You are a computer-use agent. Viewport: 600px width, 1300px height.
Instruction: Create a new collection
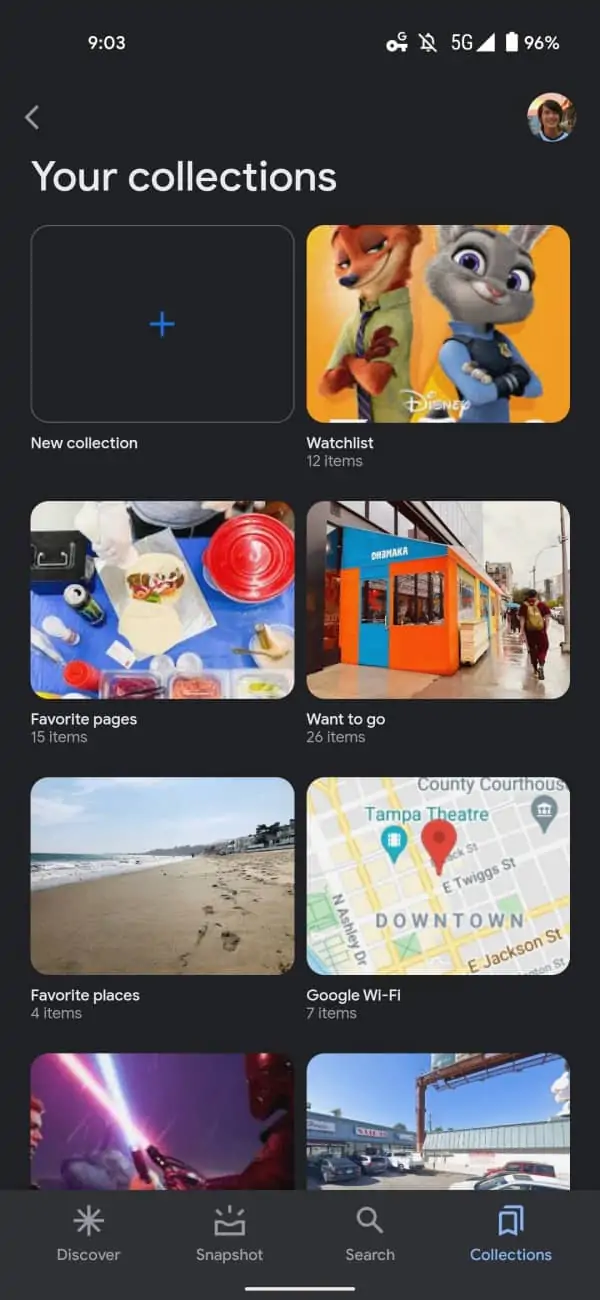tap(162, 324)
